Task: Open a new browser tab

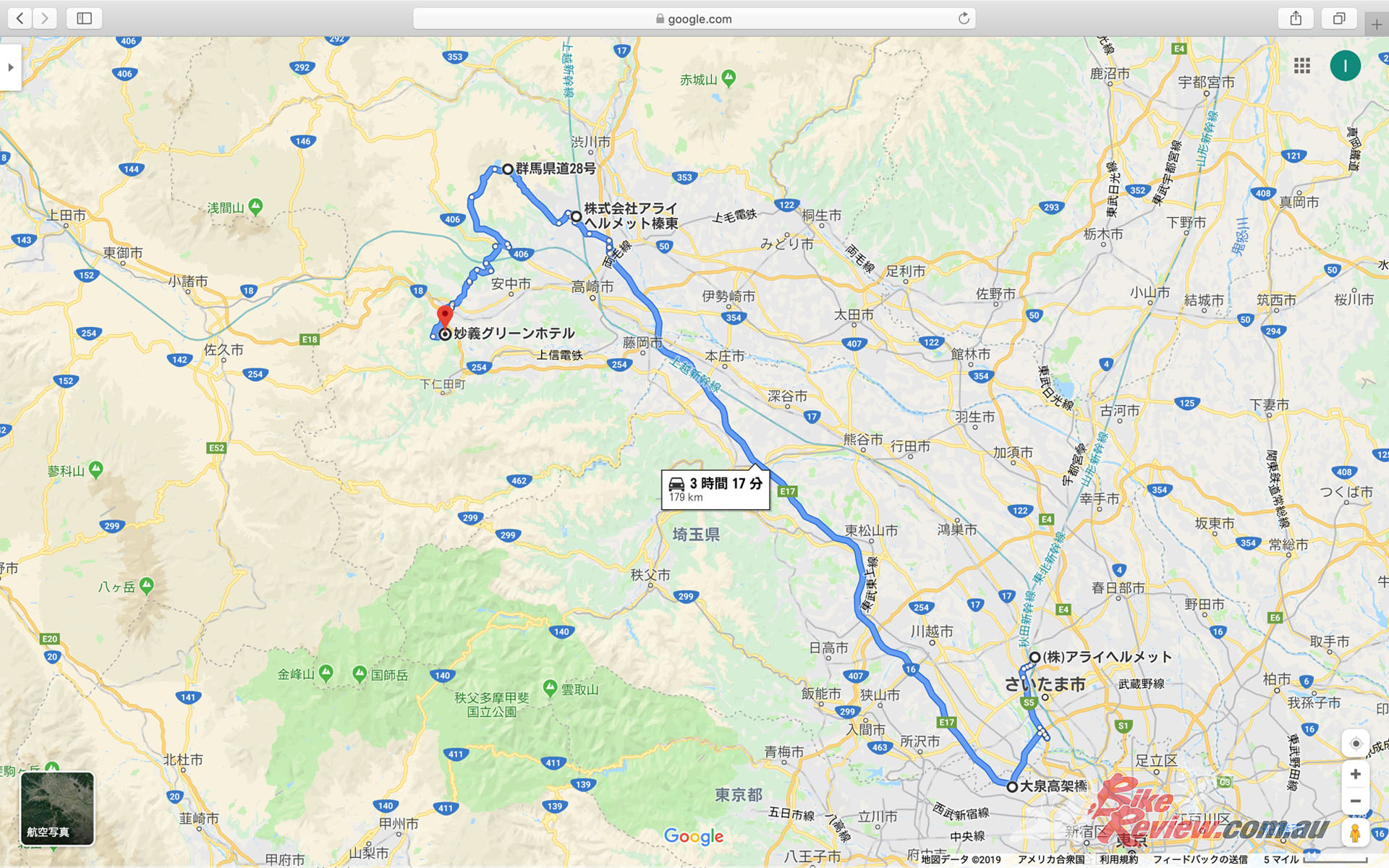Action: coord(1376,25)
